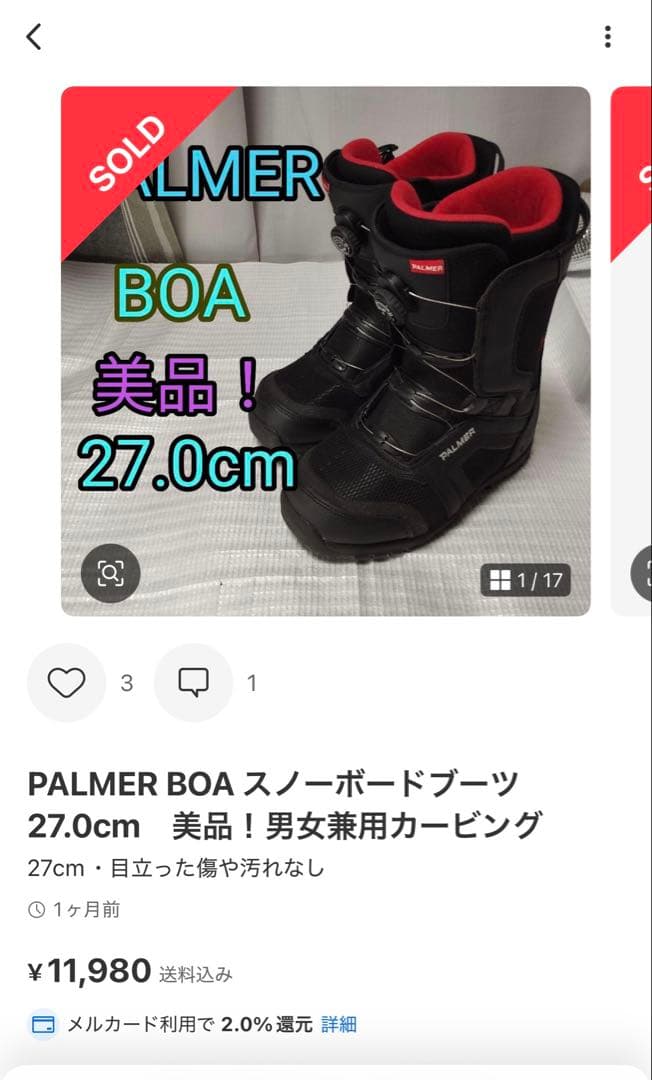Tap the image search icon on photo
The height and width of the screenshot is (1080, 652).
coord(110,573)
